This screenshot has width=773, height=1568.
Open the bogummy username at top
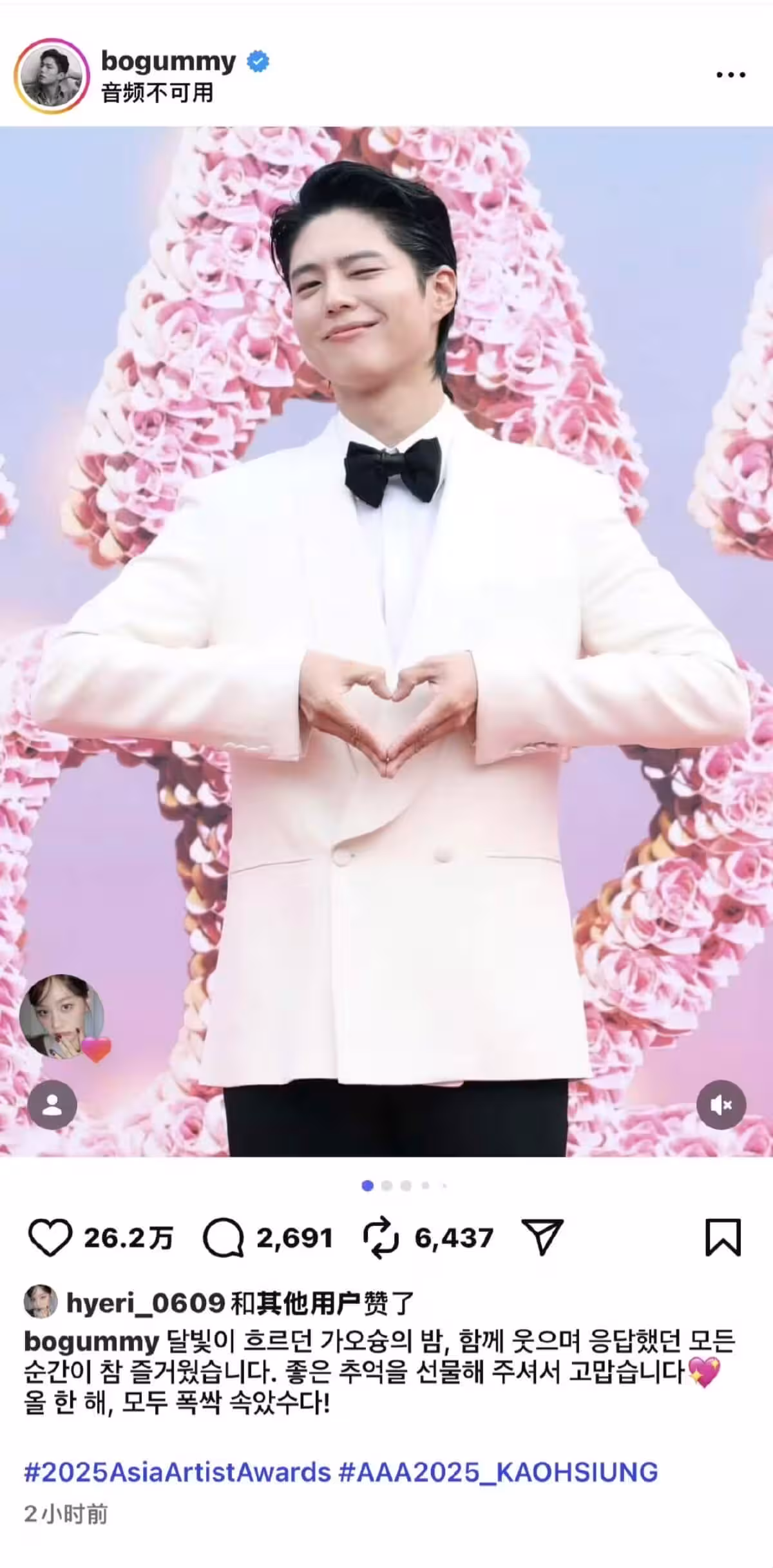[169, 62]
